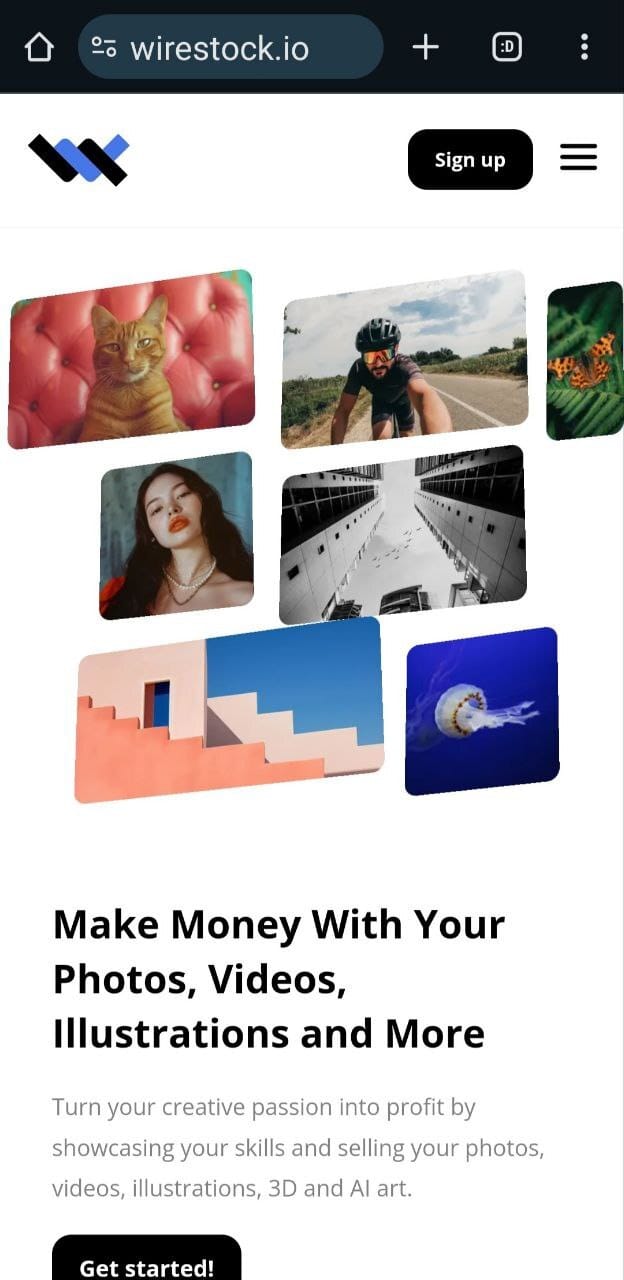Edit the wirestock.io address bar
Viewport: 624px width, 1280px height.
[x=230, y=47]
